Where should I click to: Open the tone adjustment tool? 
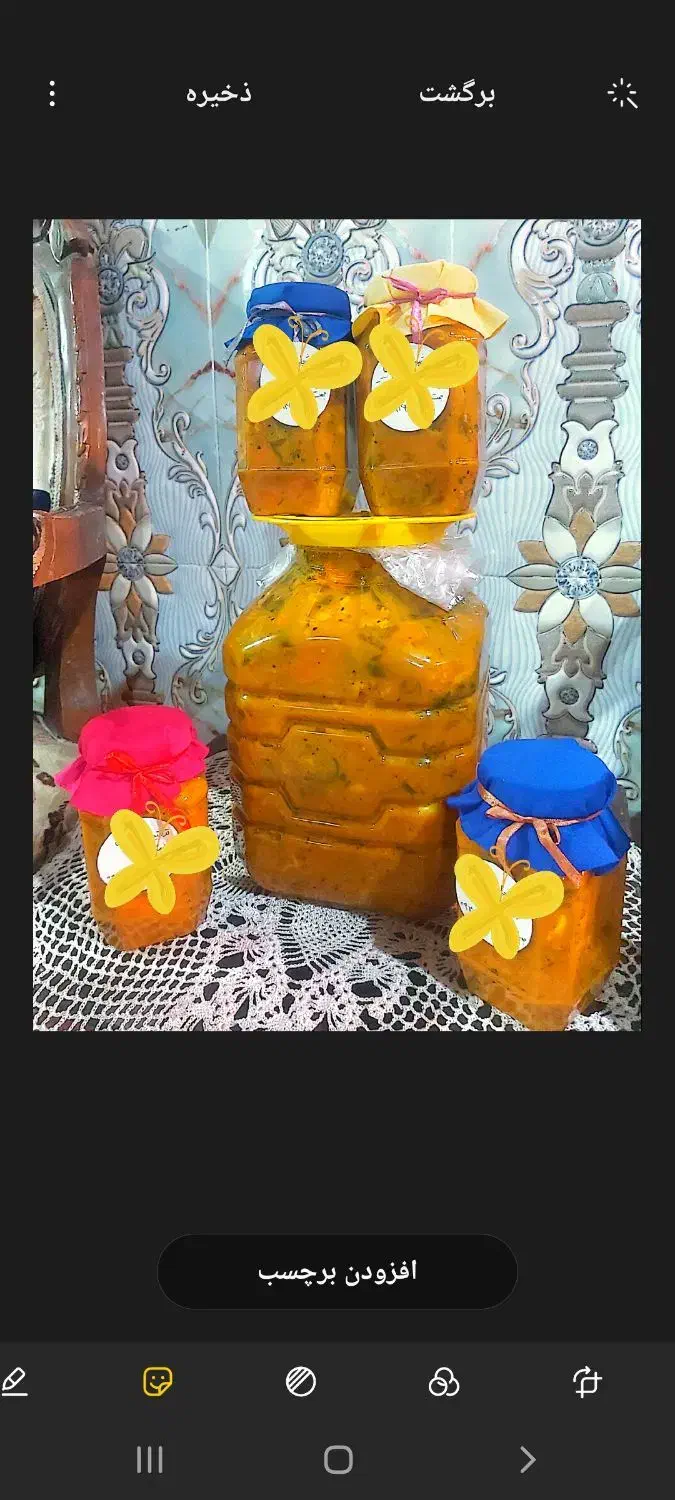[300, 1382]
